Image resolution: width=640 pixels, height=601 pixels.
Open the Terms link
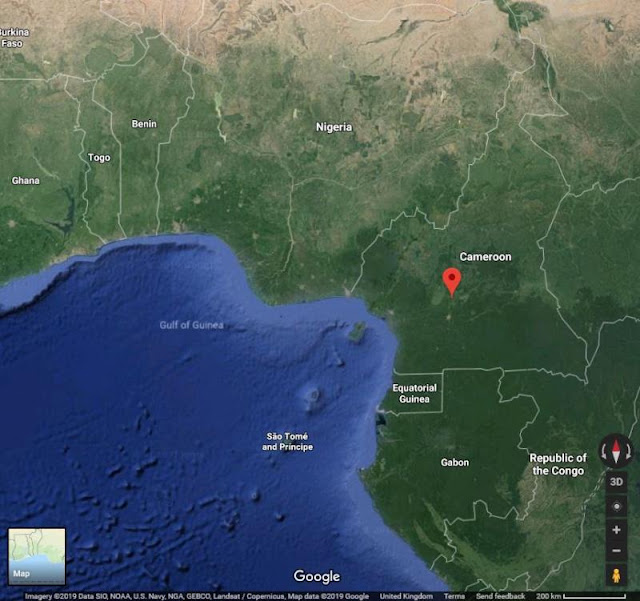(x=454, y=596)
